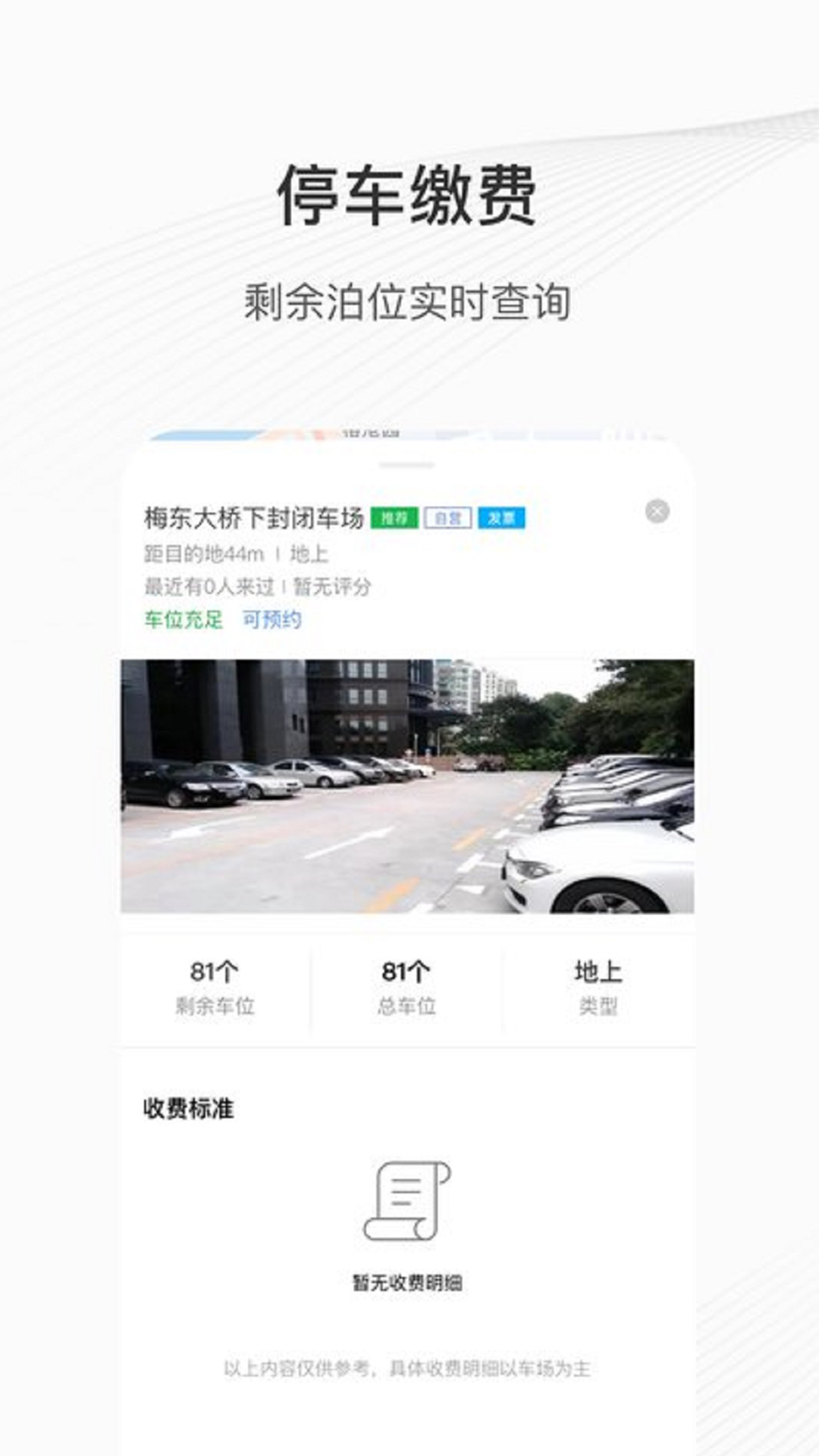Toggle the 可预约 reservation option

coord(270,621)
